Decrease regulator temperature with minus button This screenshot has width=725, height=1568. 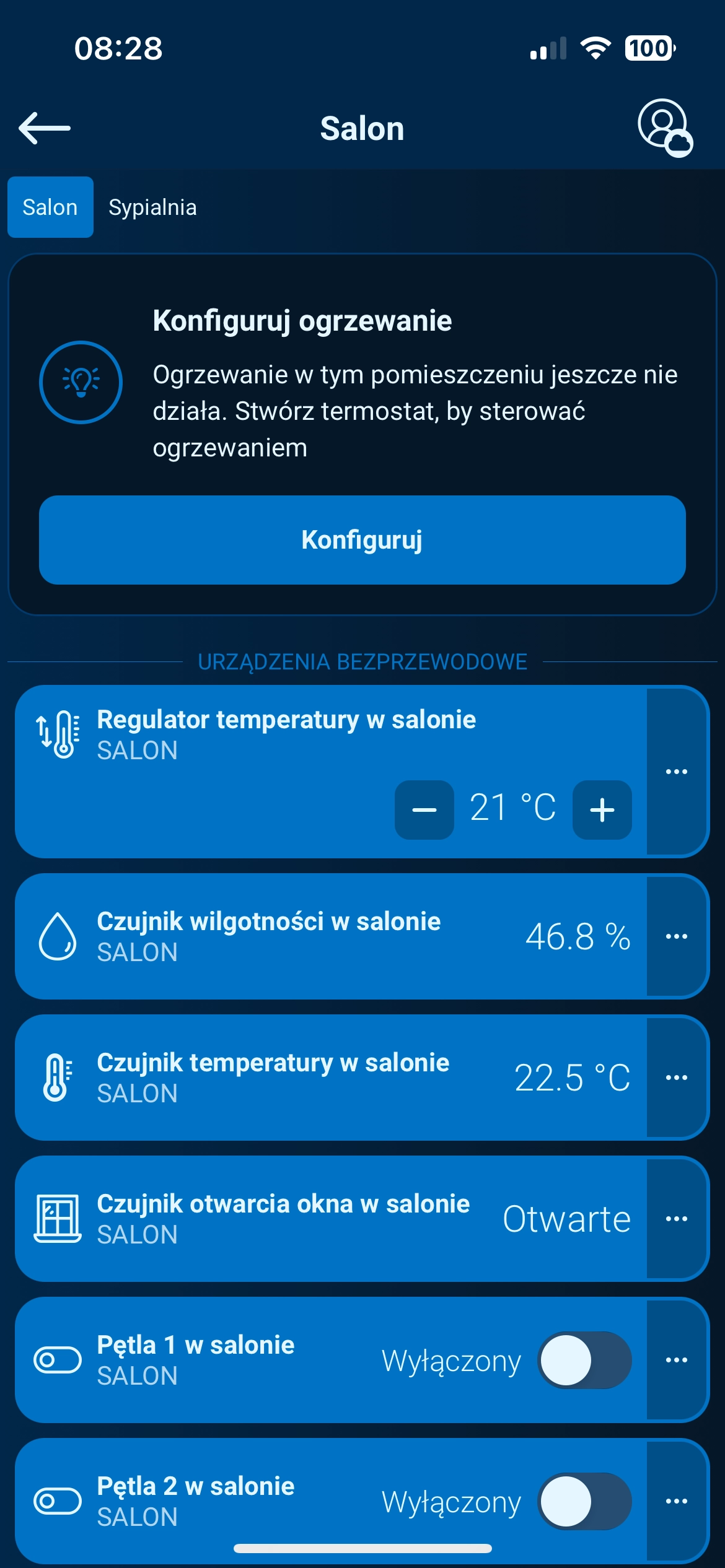tap(424, 809)
